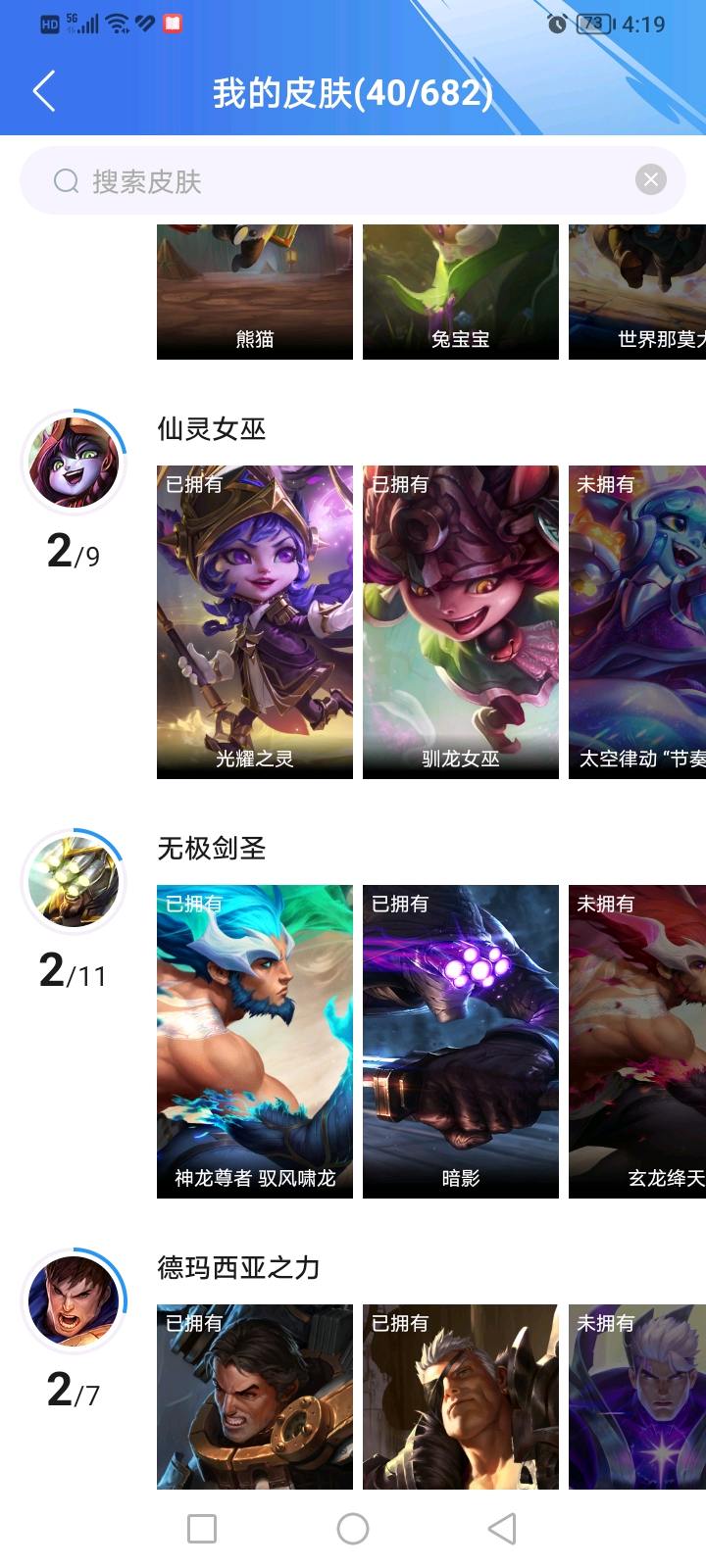Open second owned 德玛西亚之力 skin card
This screenshot has height=1568, width=706.
[x=460, y=1396]
